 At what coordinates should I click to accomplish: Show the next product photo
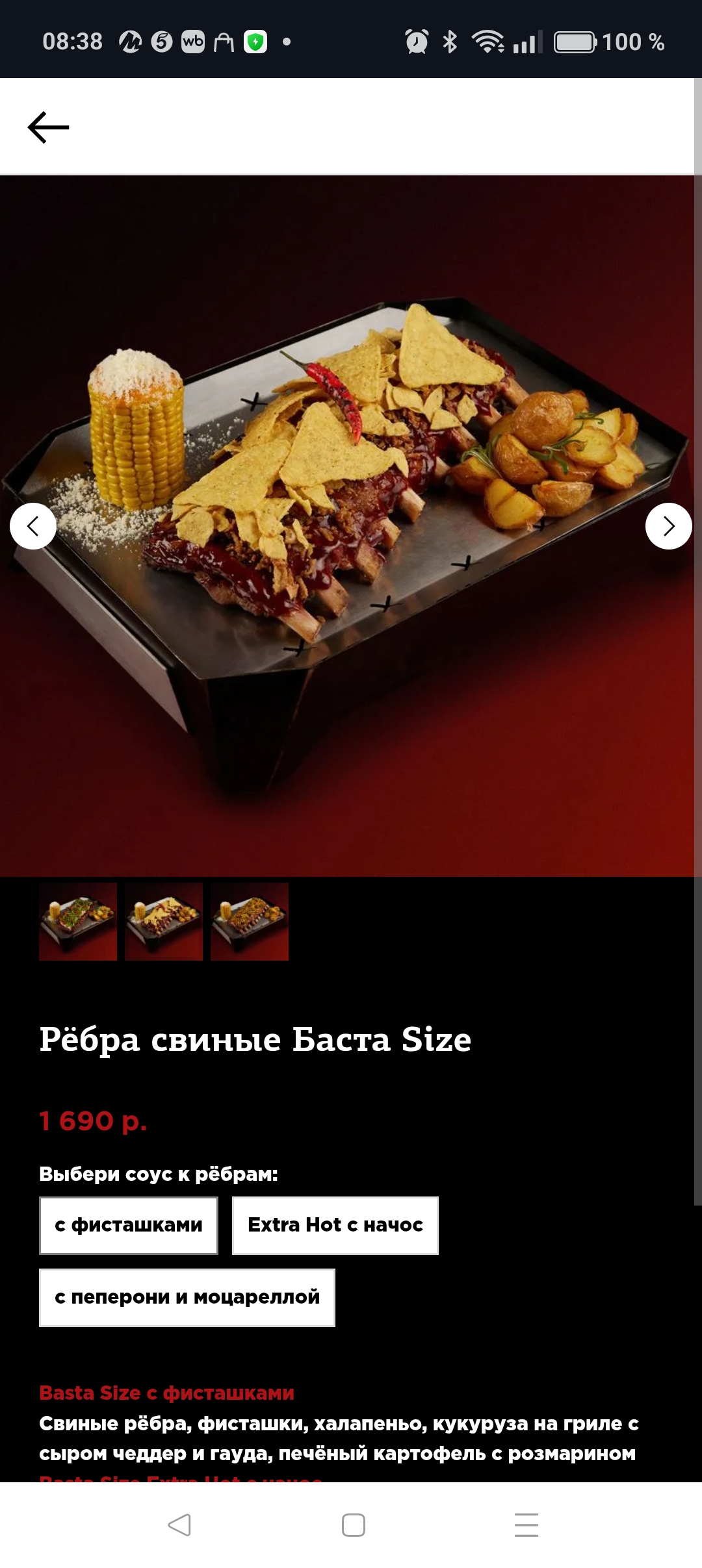point(668,526)
